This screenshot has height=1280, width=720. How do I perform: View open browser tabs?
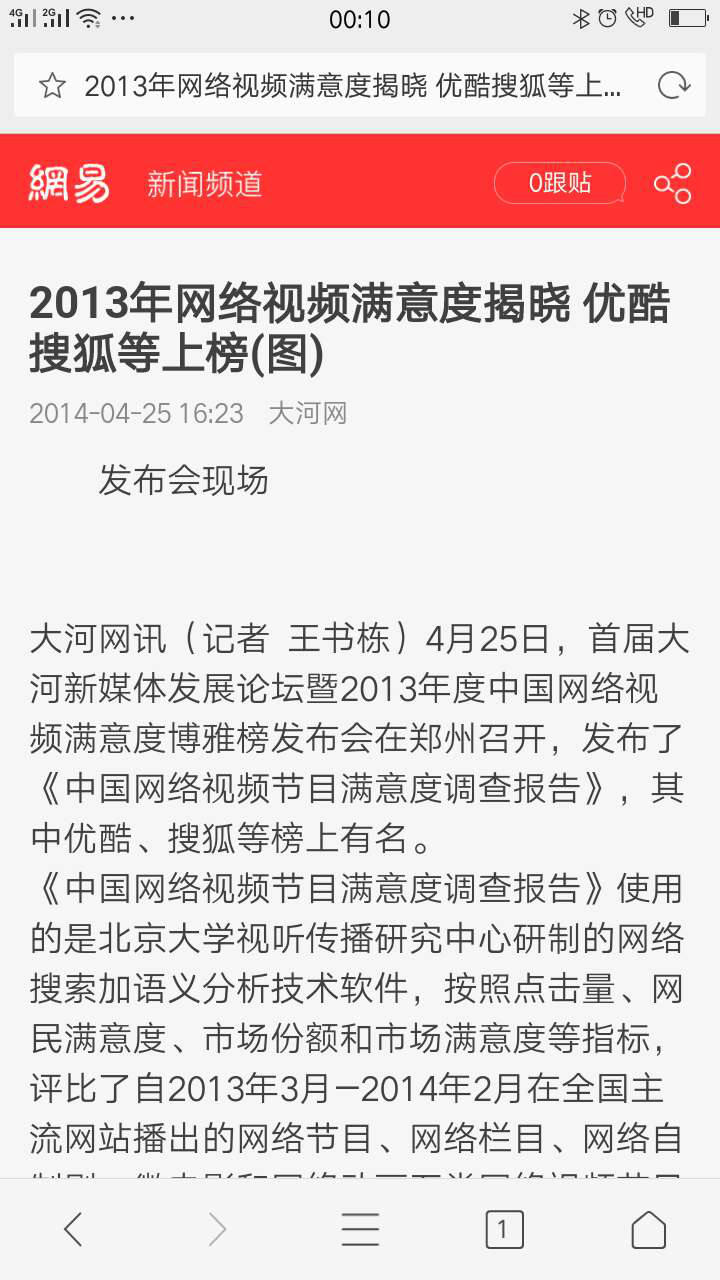tap(504, 1229)
